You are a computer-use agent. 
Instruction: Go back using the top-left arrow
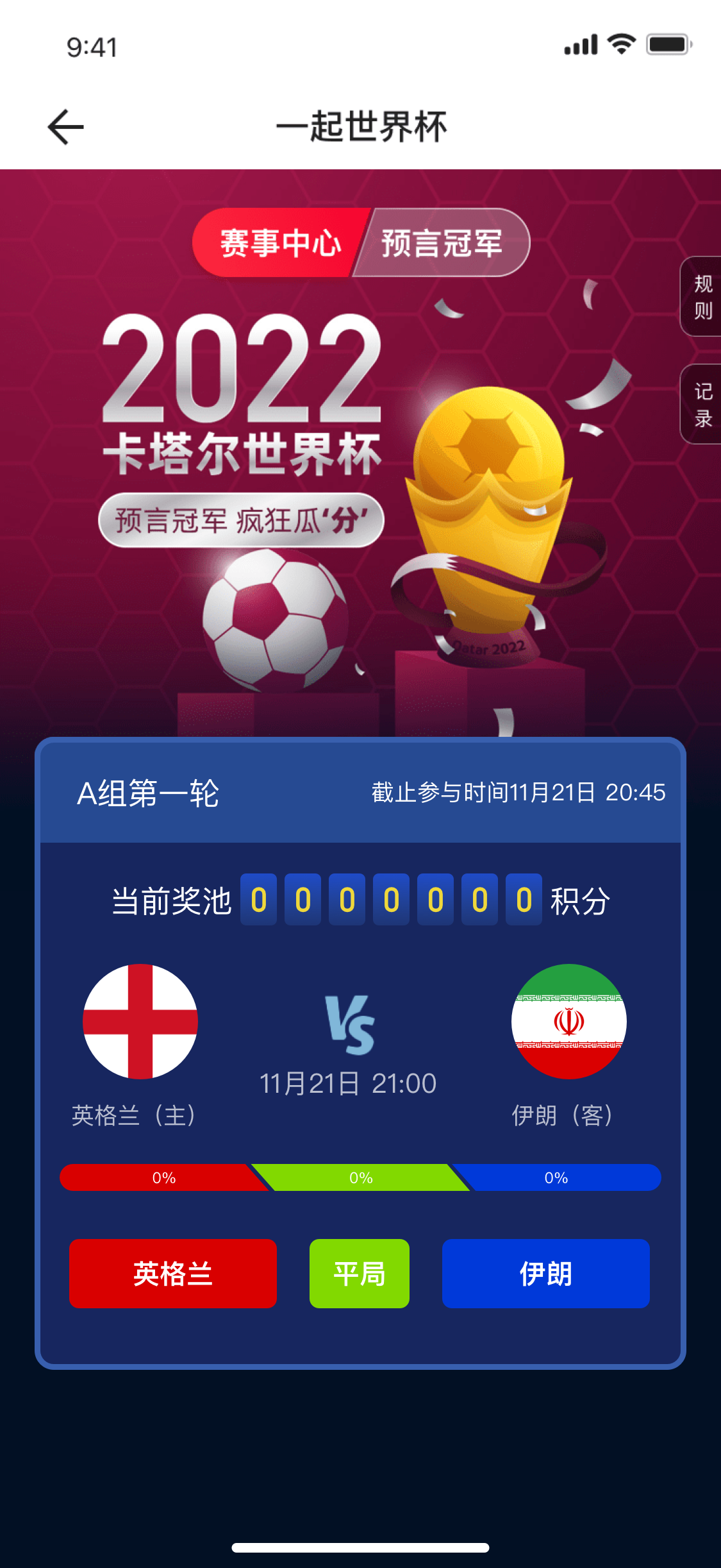pyautogui.click(x=66, y=127)
